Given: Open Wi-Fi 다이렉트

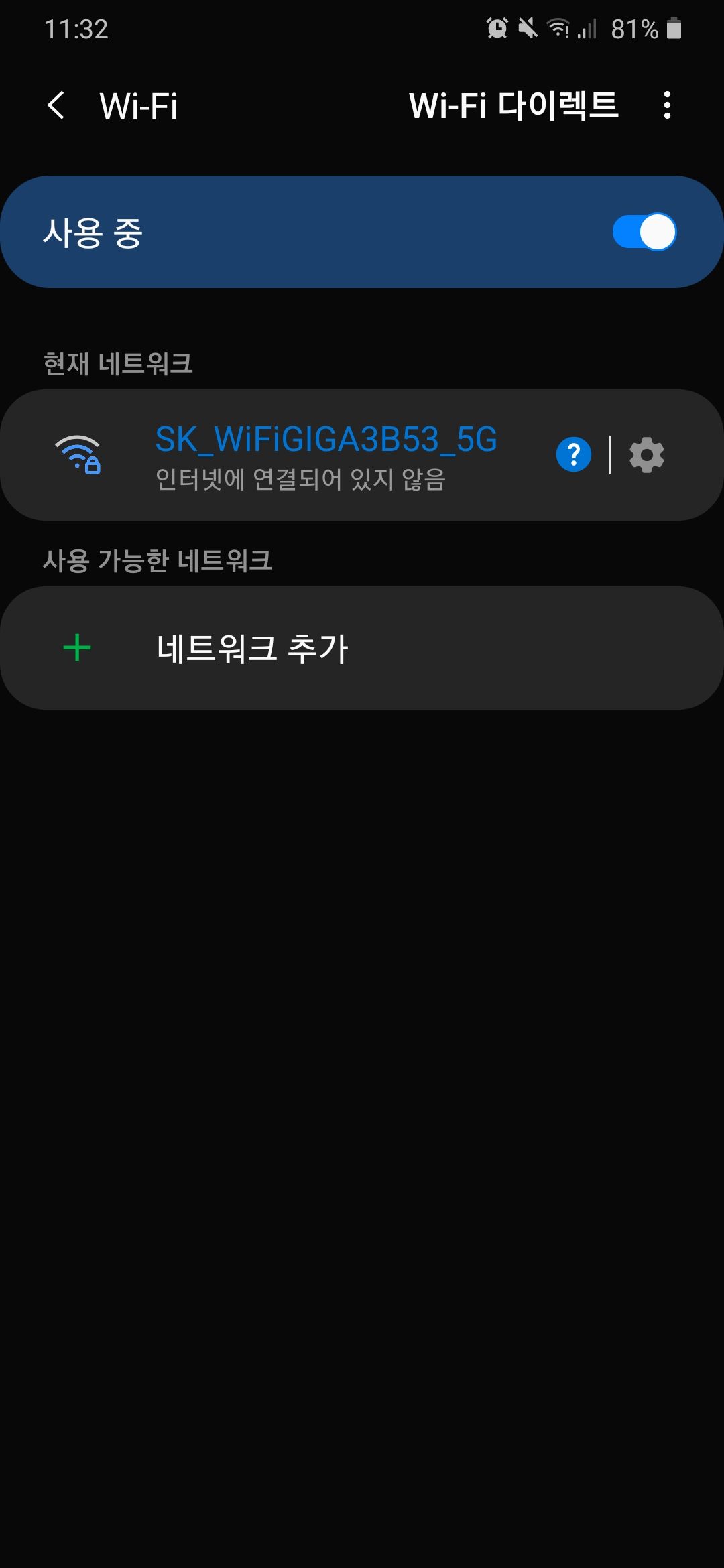Looking at the screenshot, I should (x=514, y=105).
